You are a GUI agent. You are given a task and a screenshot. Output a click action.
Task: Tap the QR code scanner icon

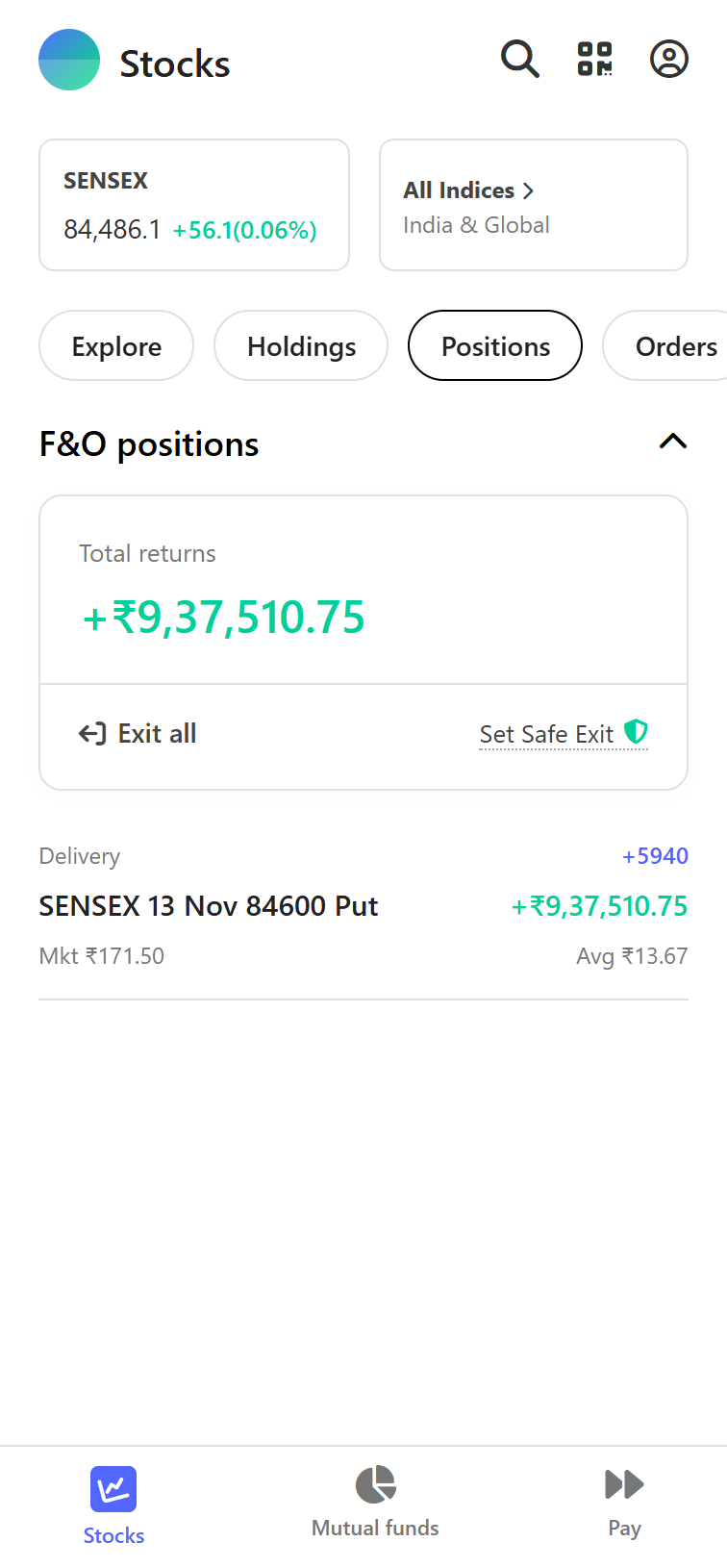click(x=594, y=59)
